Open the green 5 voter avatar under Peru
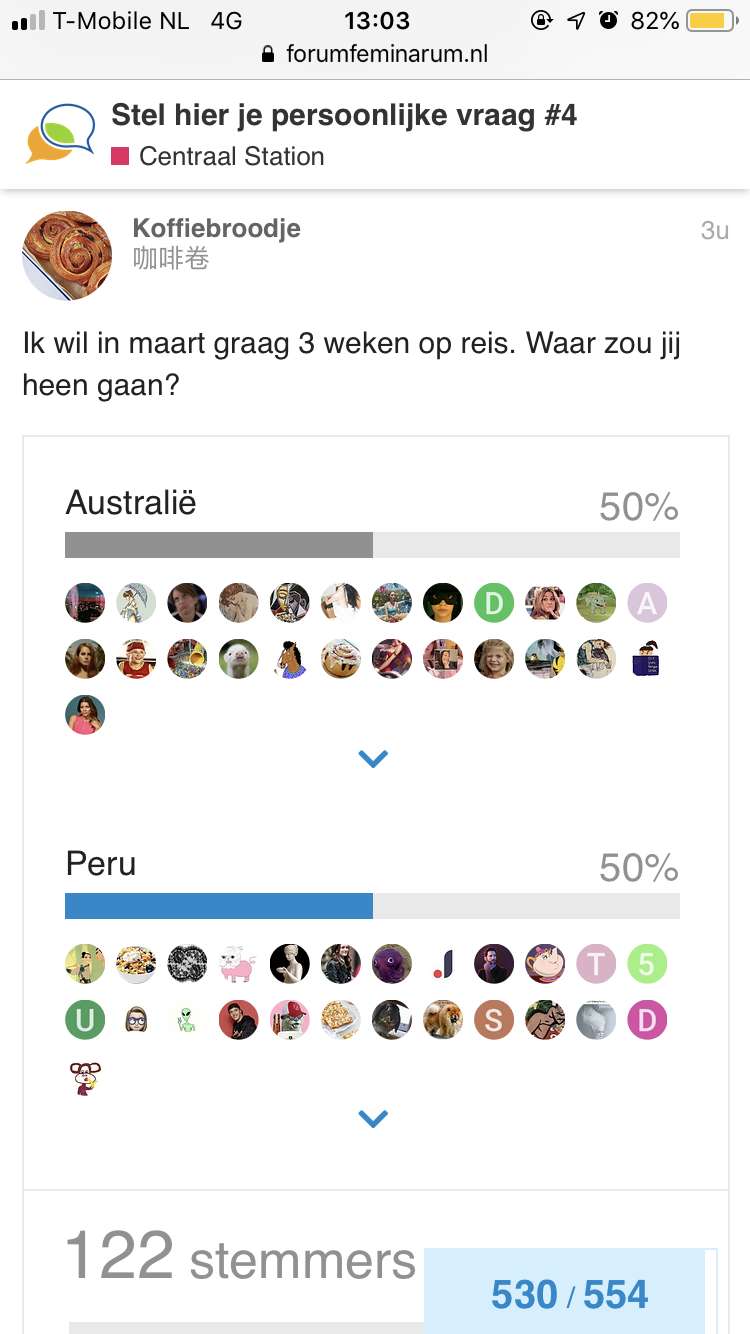 [x=647, y=964]
